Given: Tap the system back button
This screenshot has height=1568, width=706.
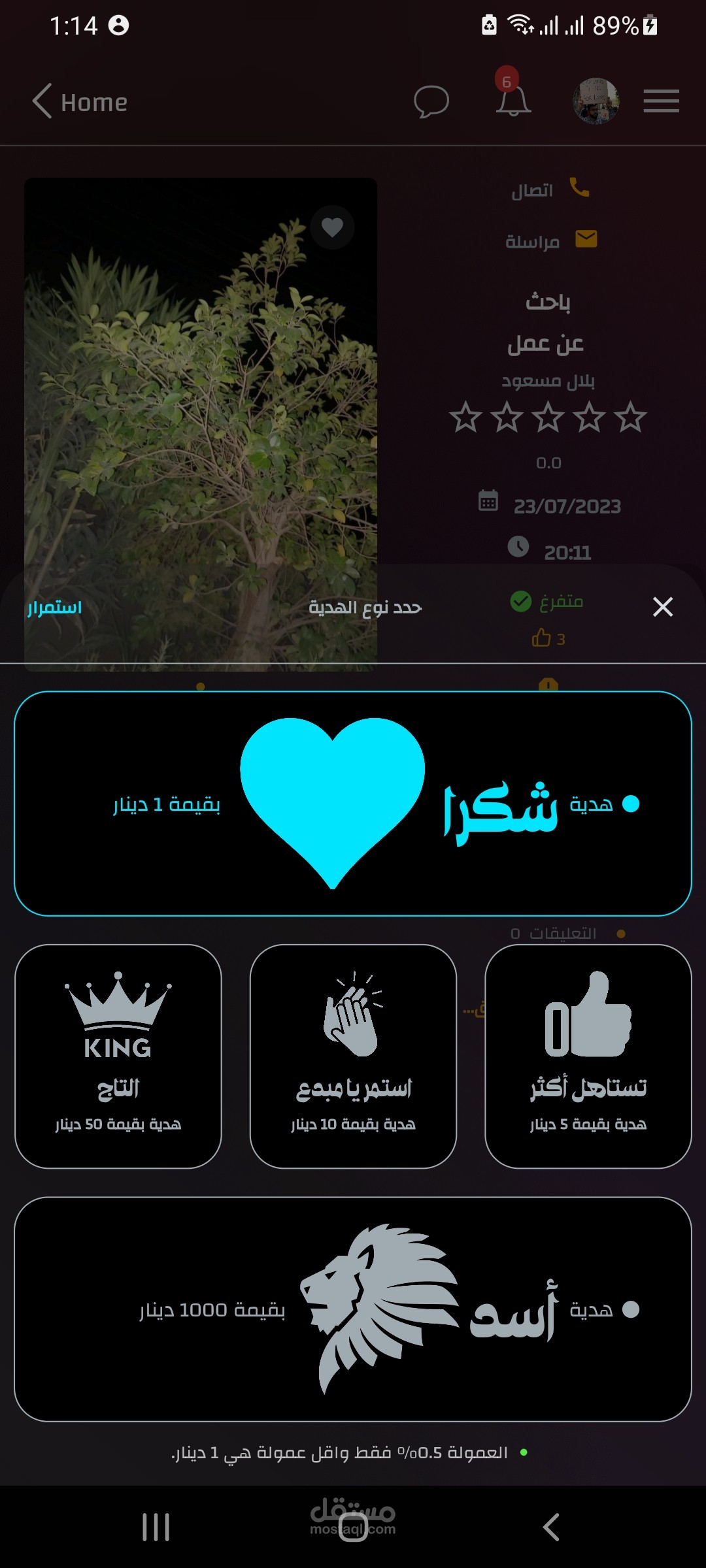Looking at the screenshot, I should [x=550, y=1527].
